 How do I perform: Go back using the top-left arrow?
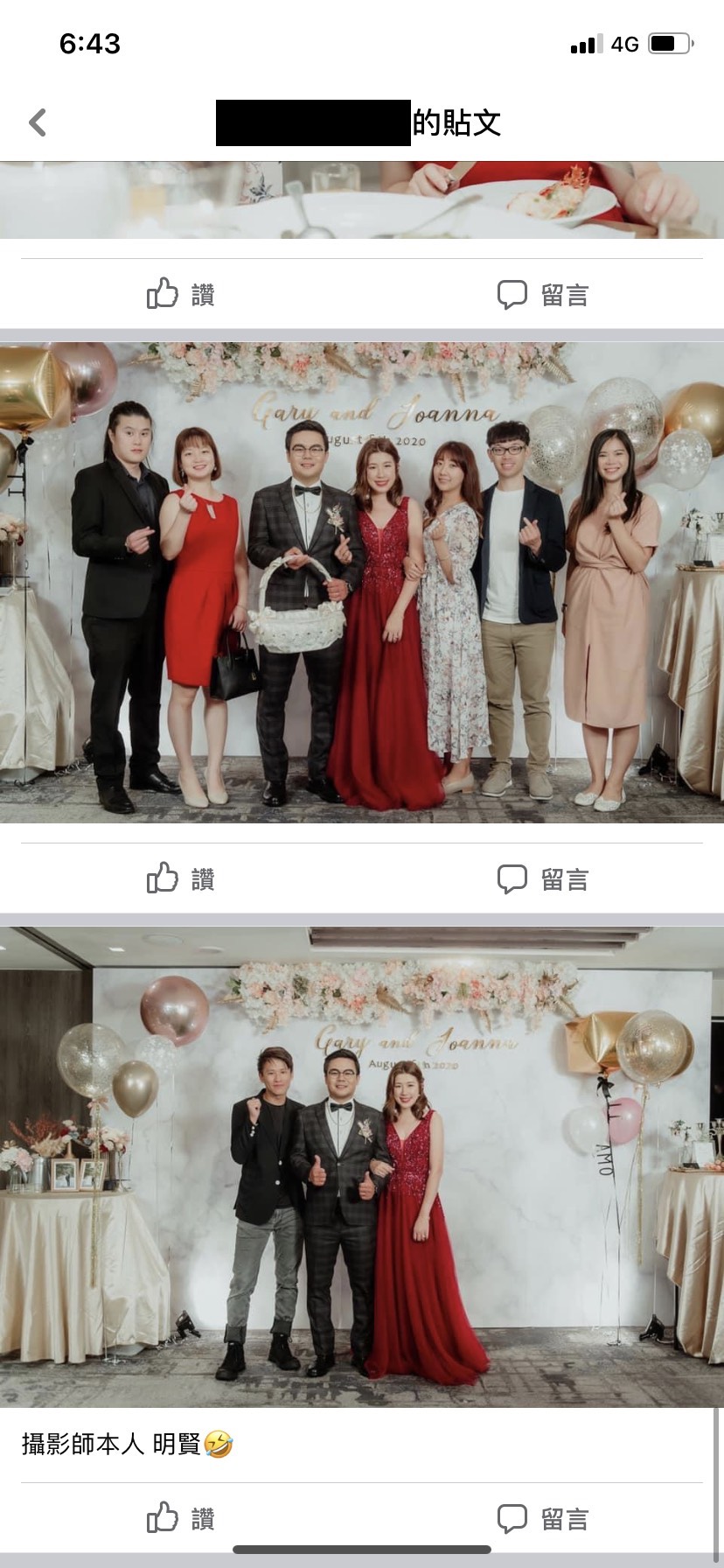38,122
